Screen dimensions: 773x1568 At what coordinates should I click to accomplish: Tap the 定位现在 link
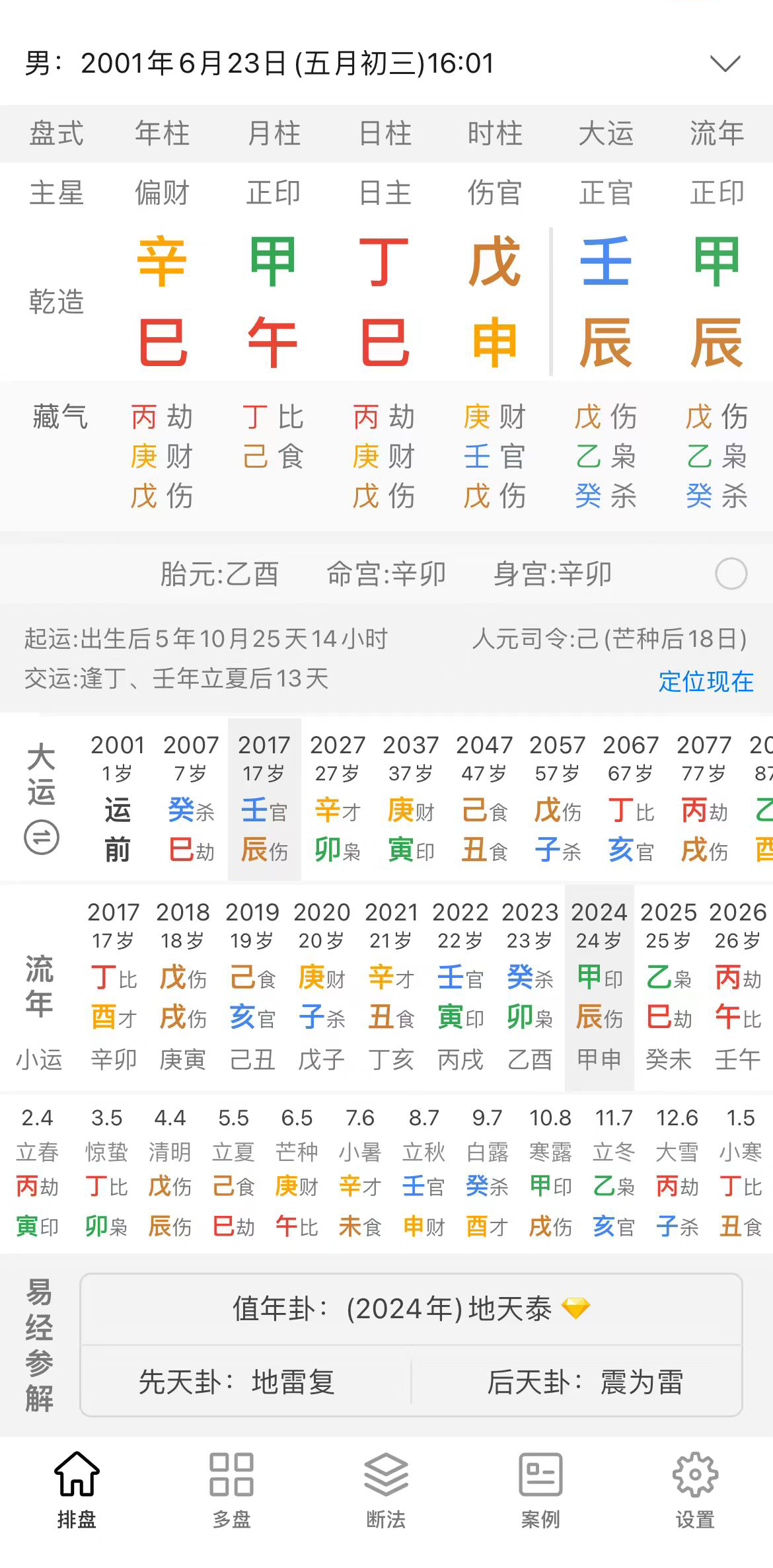(706, 681)
